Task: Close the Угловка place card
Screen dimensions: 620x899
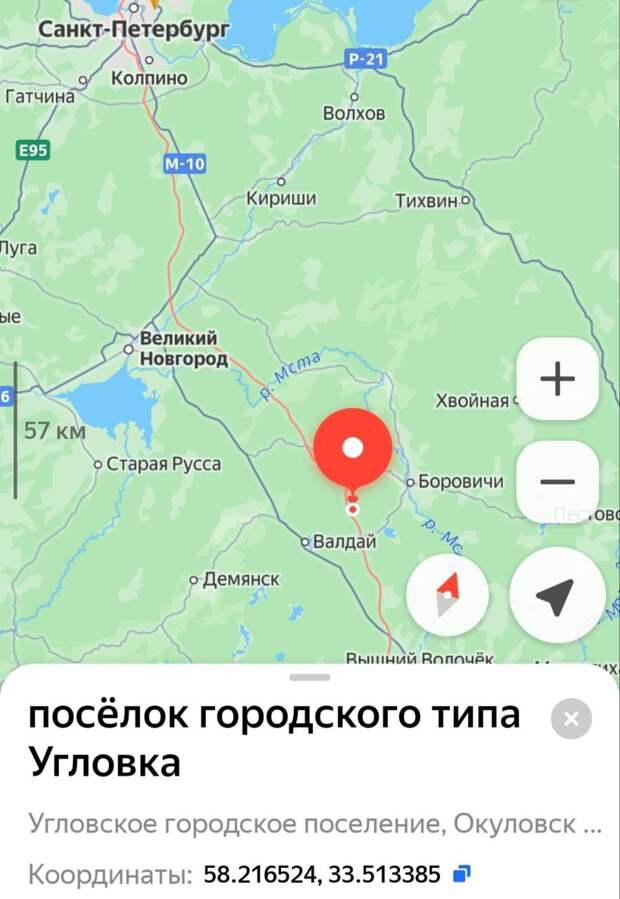Action: [571, 718]
